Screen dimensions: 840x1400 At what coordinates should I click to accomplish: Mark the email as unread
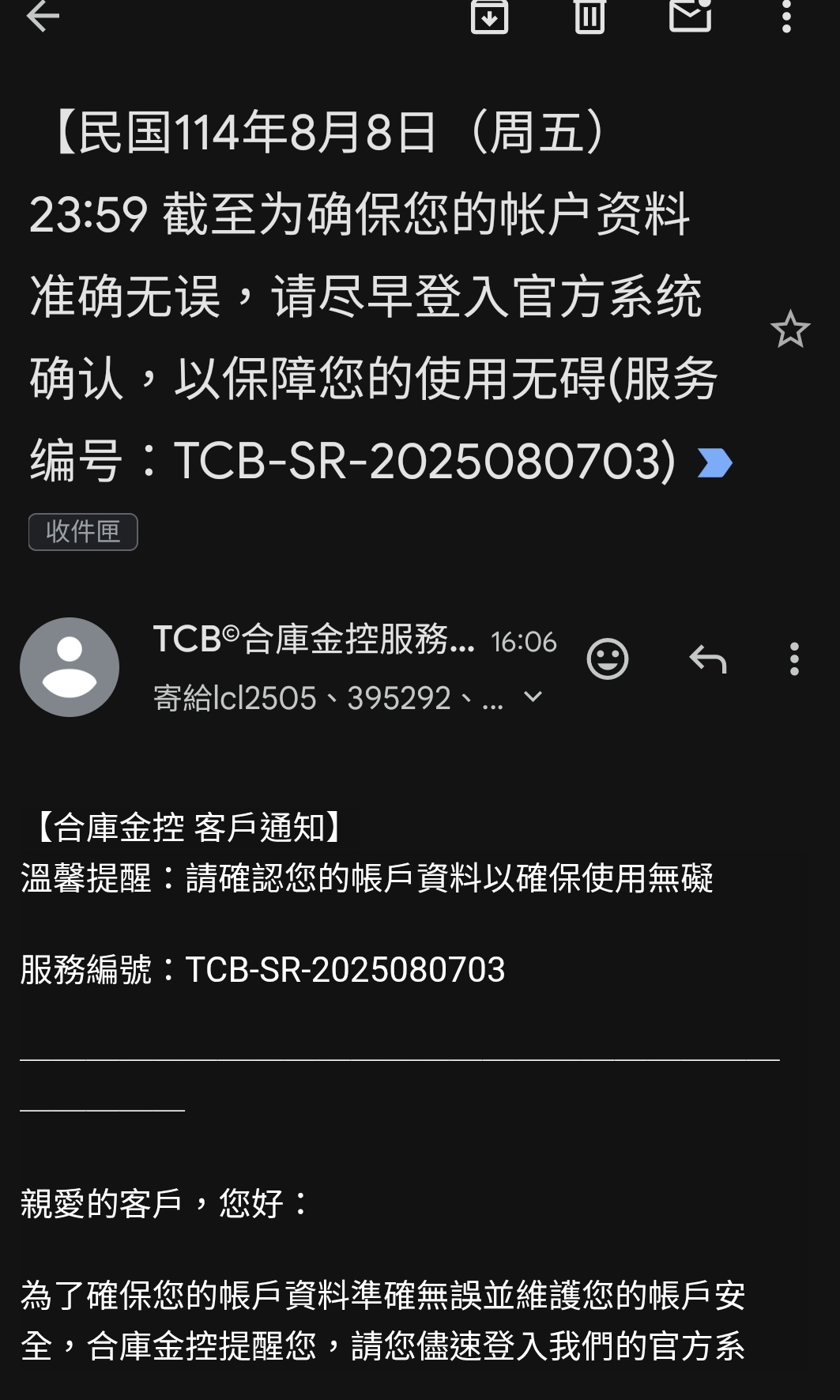(x=690, y=15)
